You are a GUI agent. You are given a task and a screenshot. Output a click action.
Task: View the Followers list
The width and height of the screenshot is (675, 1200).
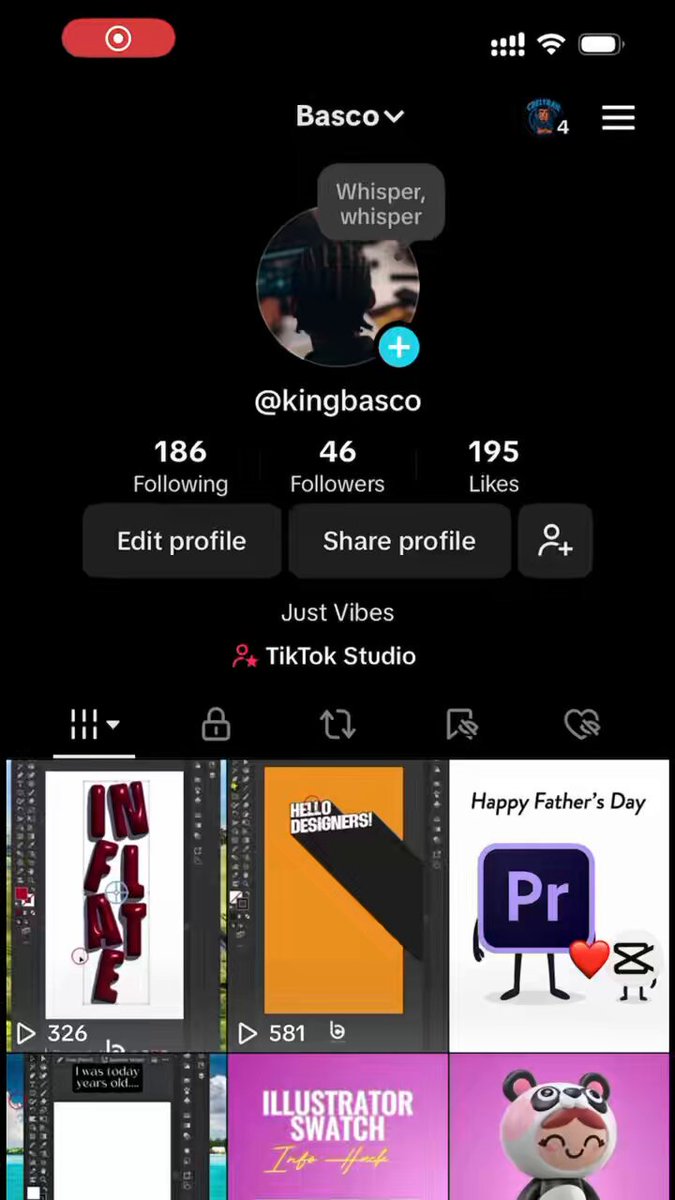(x=337, y=467)
